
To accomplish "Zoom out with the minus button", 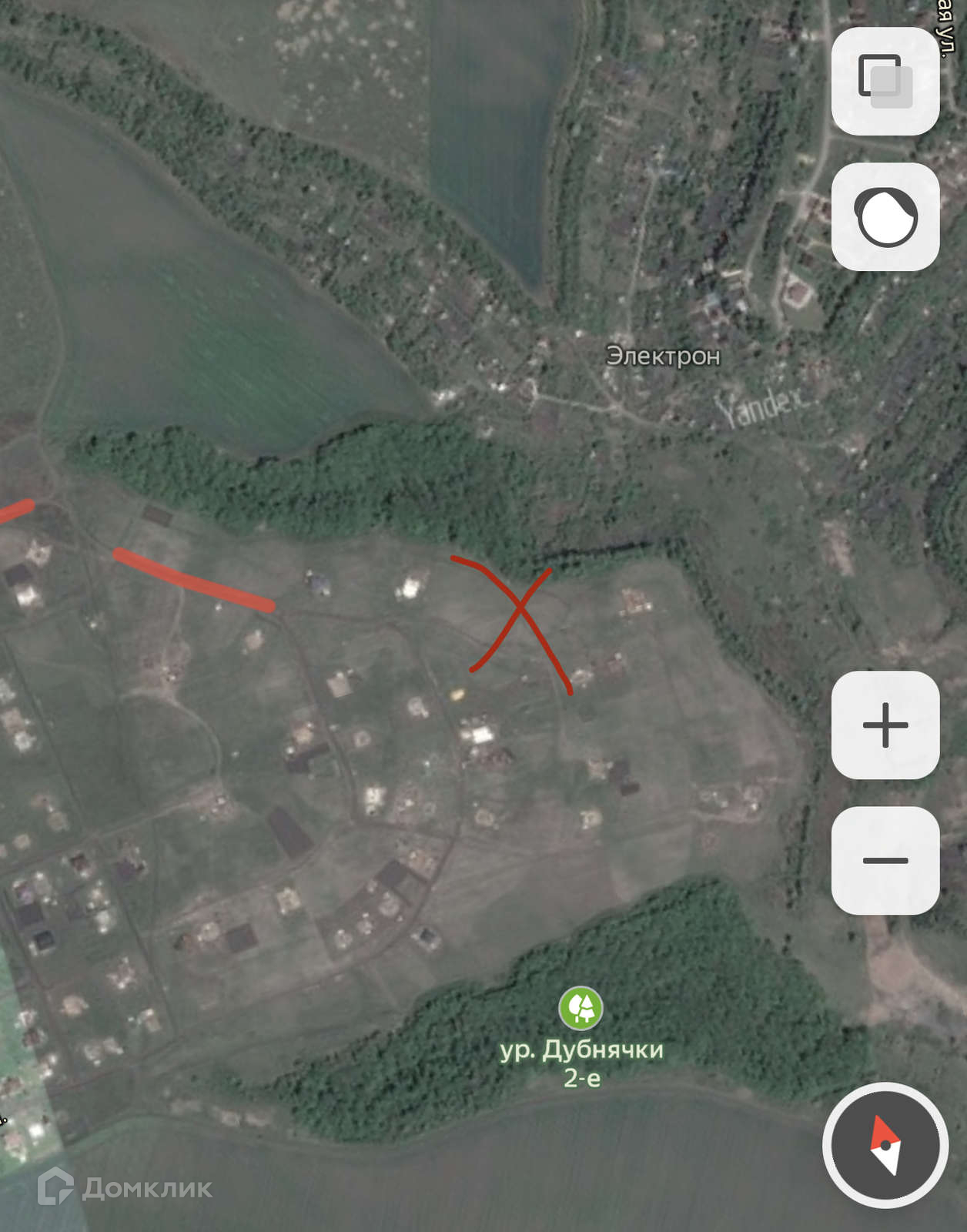I will 885,860.
